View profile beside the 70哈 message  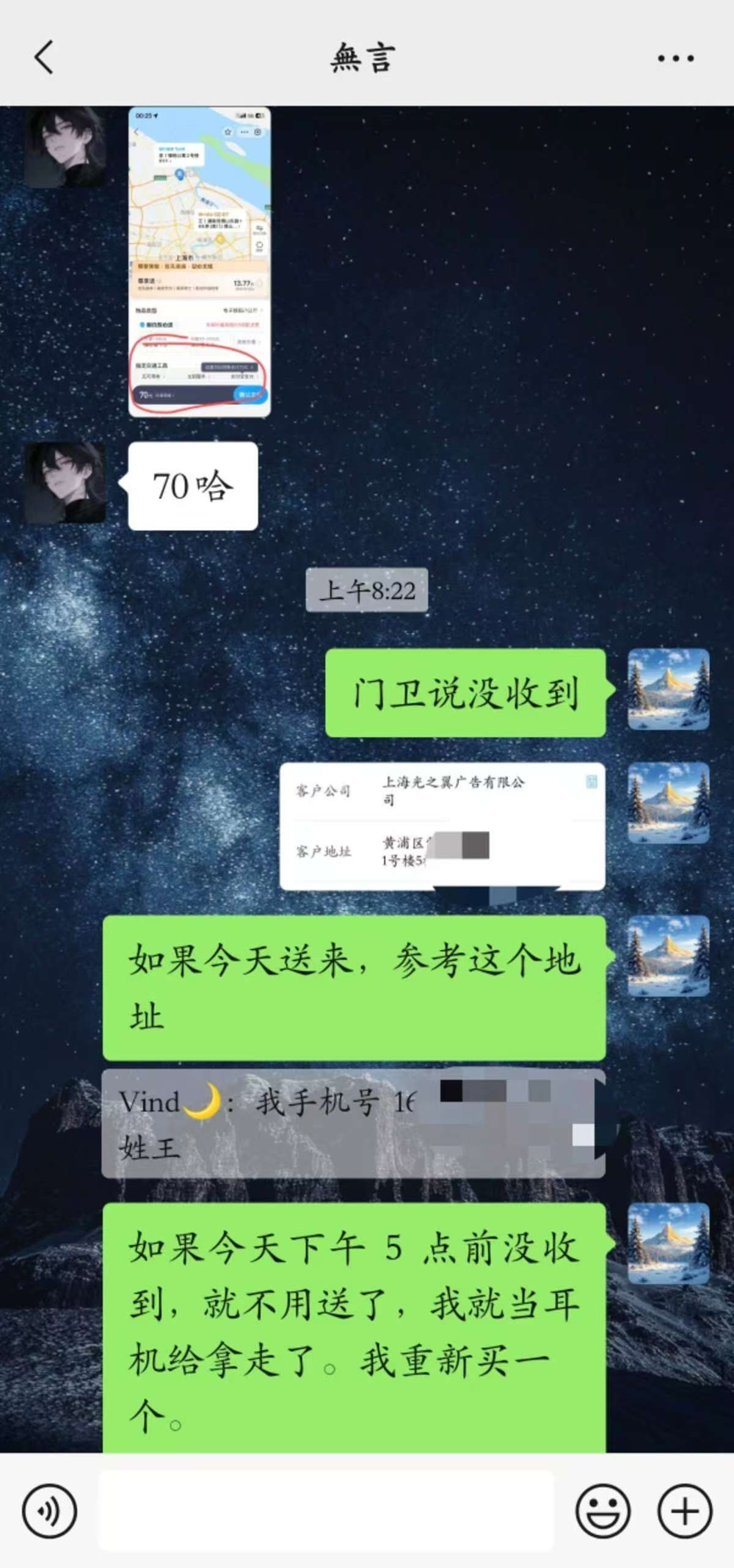(x=65, y=483)
